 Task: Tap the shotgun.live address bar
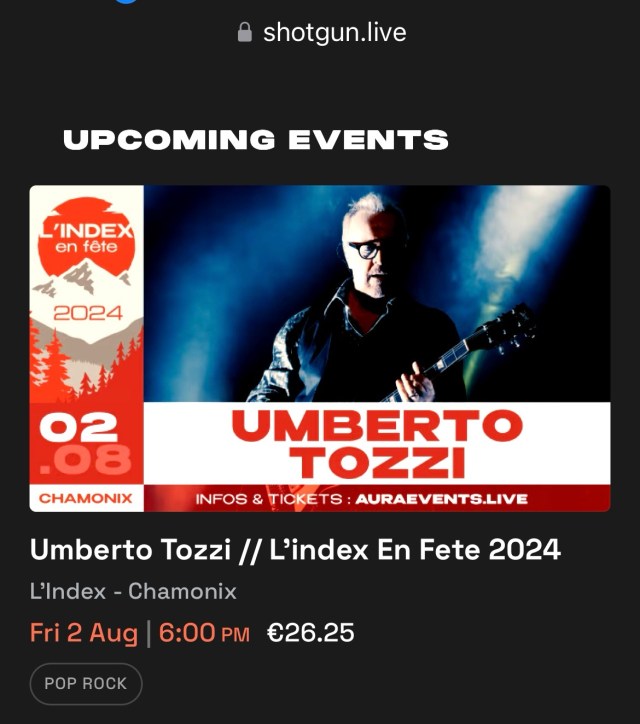click(x=322, y=32)
